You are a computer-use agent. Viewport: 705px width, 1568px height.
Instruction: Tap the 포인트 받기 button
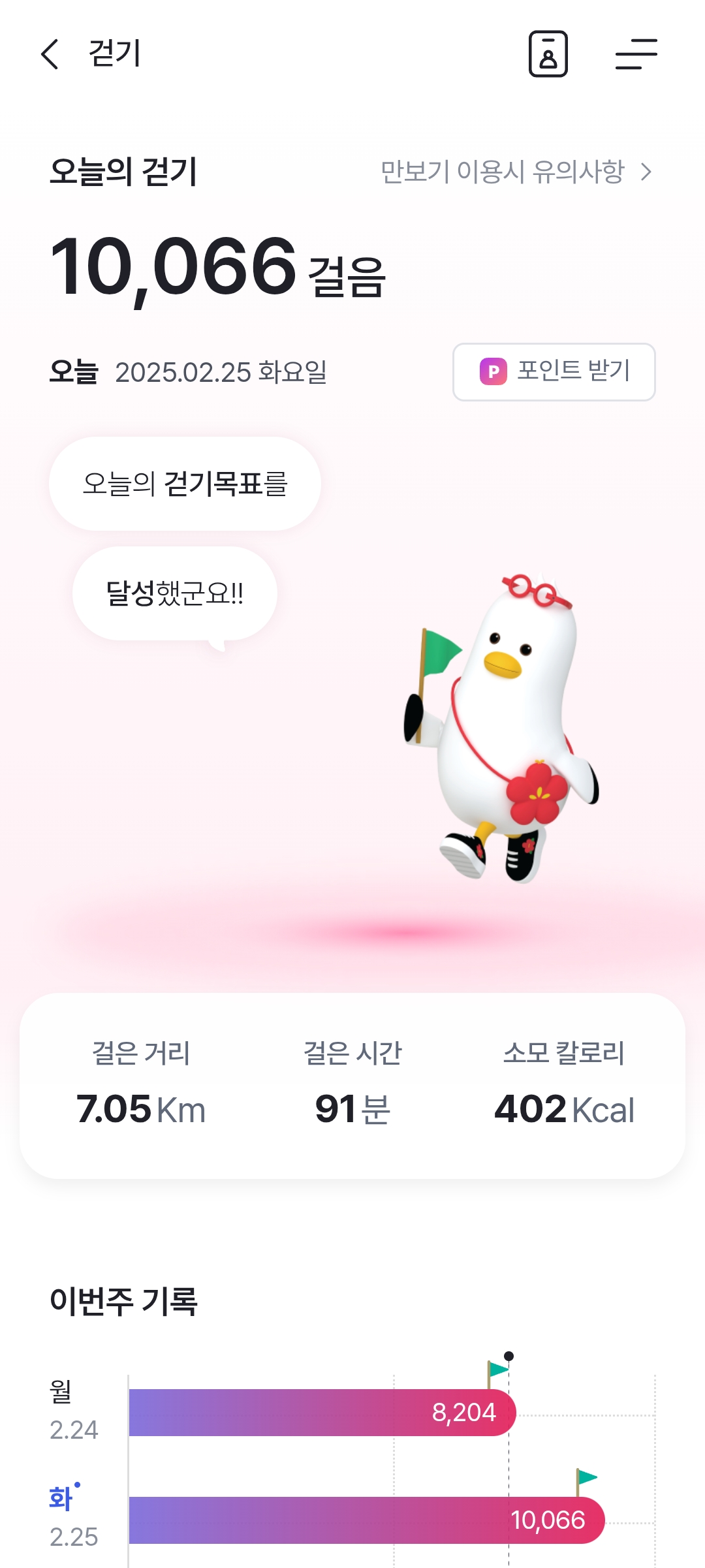(x=554, y=371)
